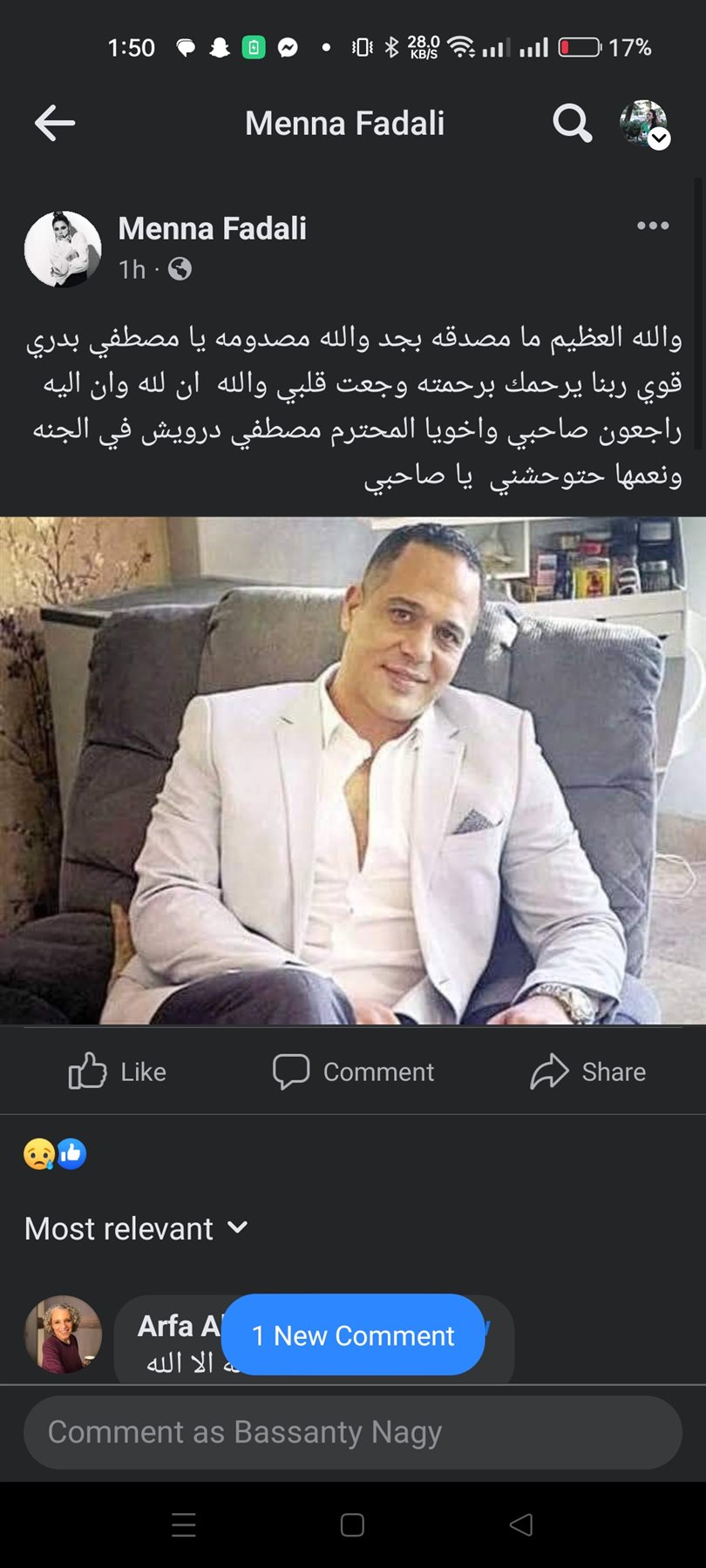Go back using the top arrow

pyautogui.click(x=54, y=123)
